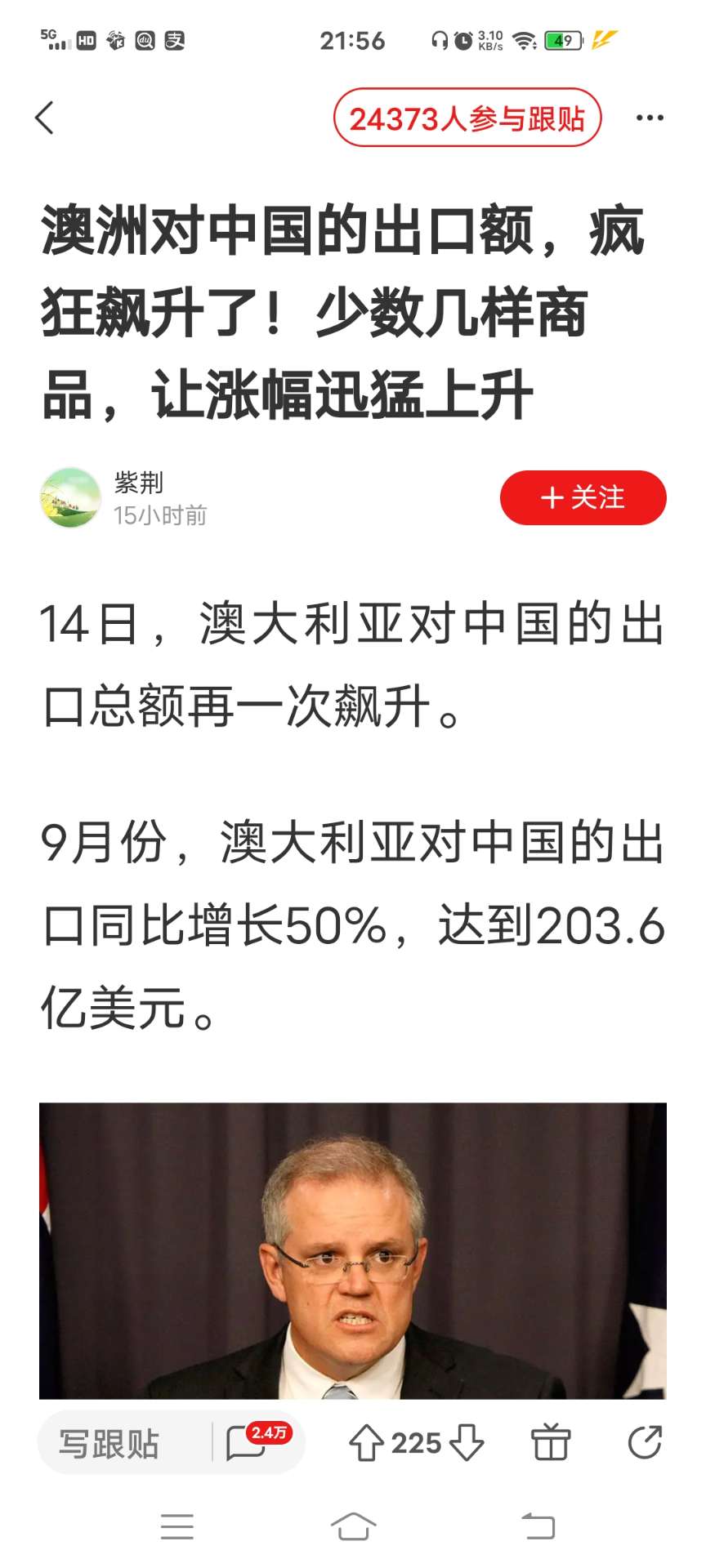
Task: Tap the 写跟贴 comment input box
Action: point(123,1443)
